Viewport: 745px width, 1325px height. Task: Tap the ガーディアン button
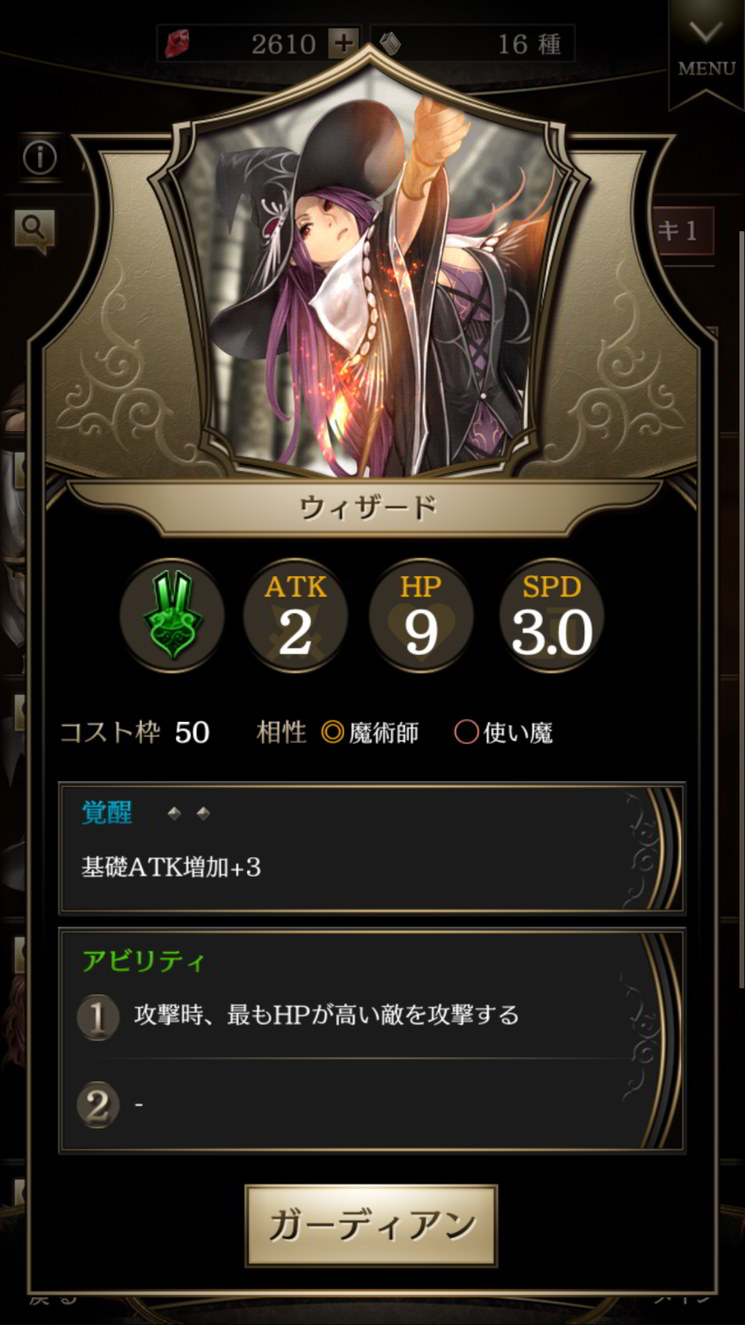coord(371,1225)
